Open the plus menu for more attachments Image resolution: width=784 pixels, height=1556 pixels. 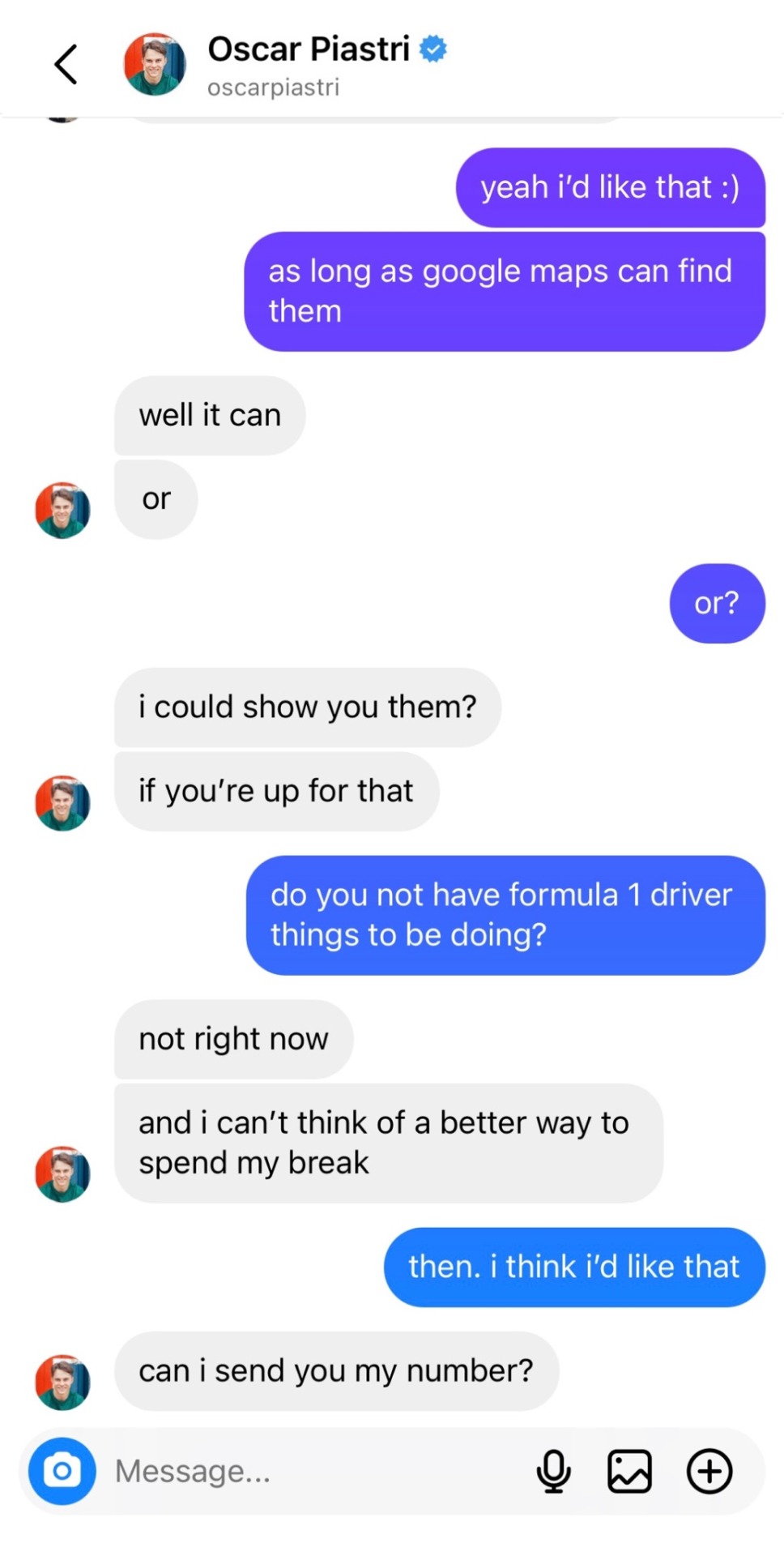pos(709,1471)
